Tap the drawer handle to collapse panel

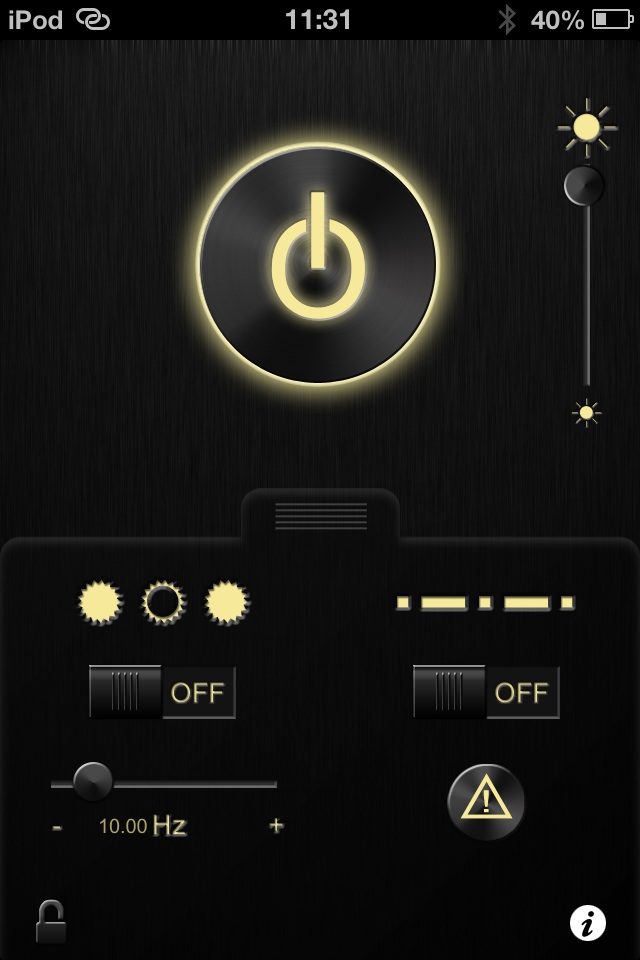[320, 516]
